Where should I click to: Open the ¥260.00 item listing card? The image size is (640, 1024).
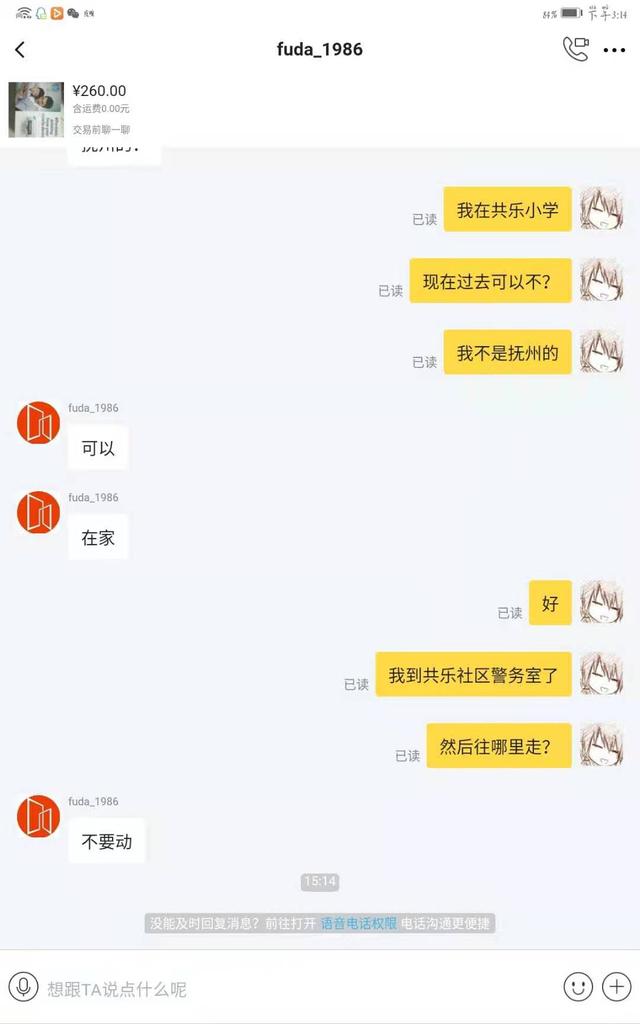[70, 109]
